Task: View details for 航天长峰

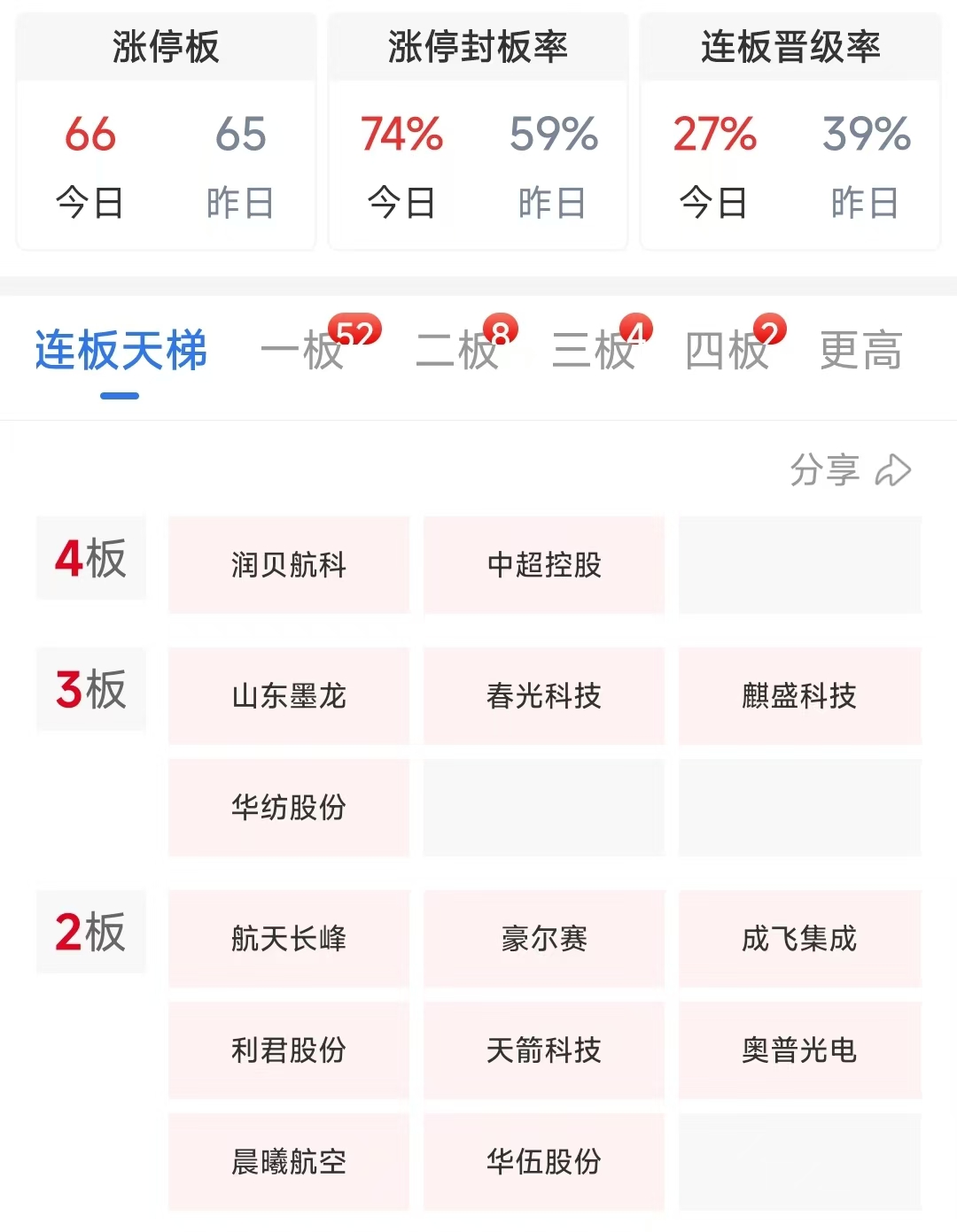Action: click(289, 939)
